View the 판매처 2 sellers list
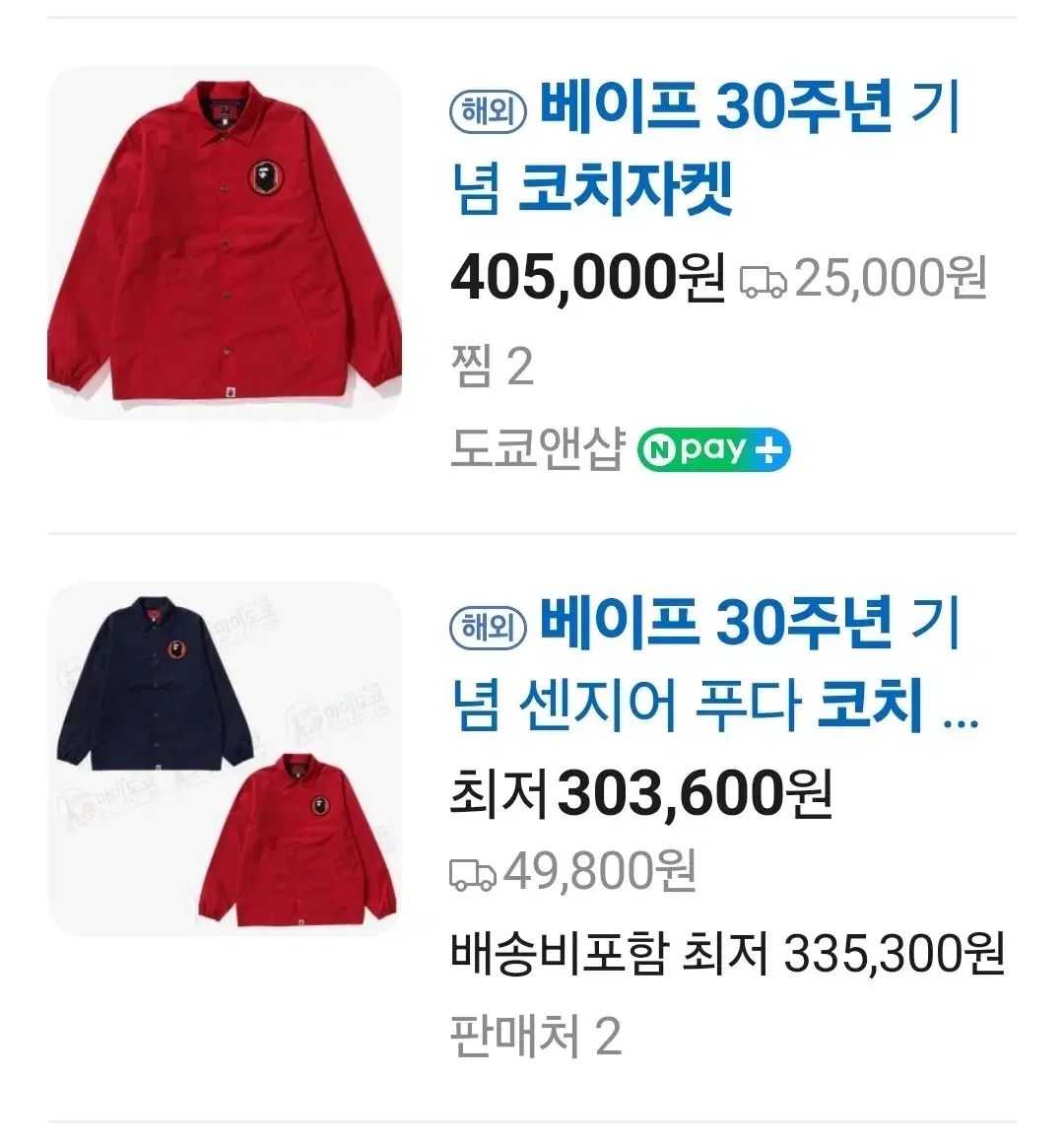Image resolution: width=1064 pixels, height=1146 pixels. 535,1037
